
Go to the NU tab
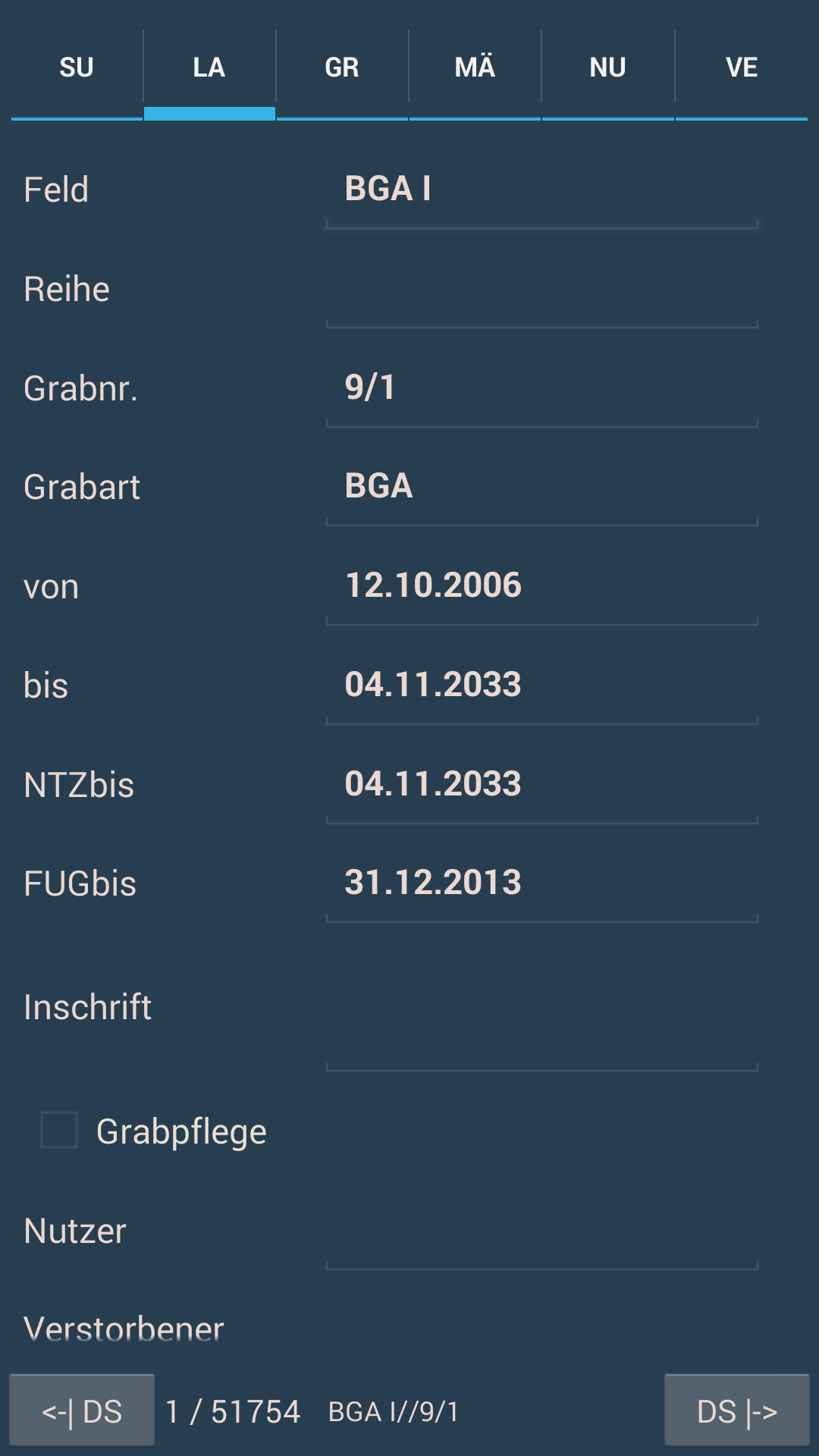pyautogui.click(x=608, y=67)
